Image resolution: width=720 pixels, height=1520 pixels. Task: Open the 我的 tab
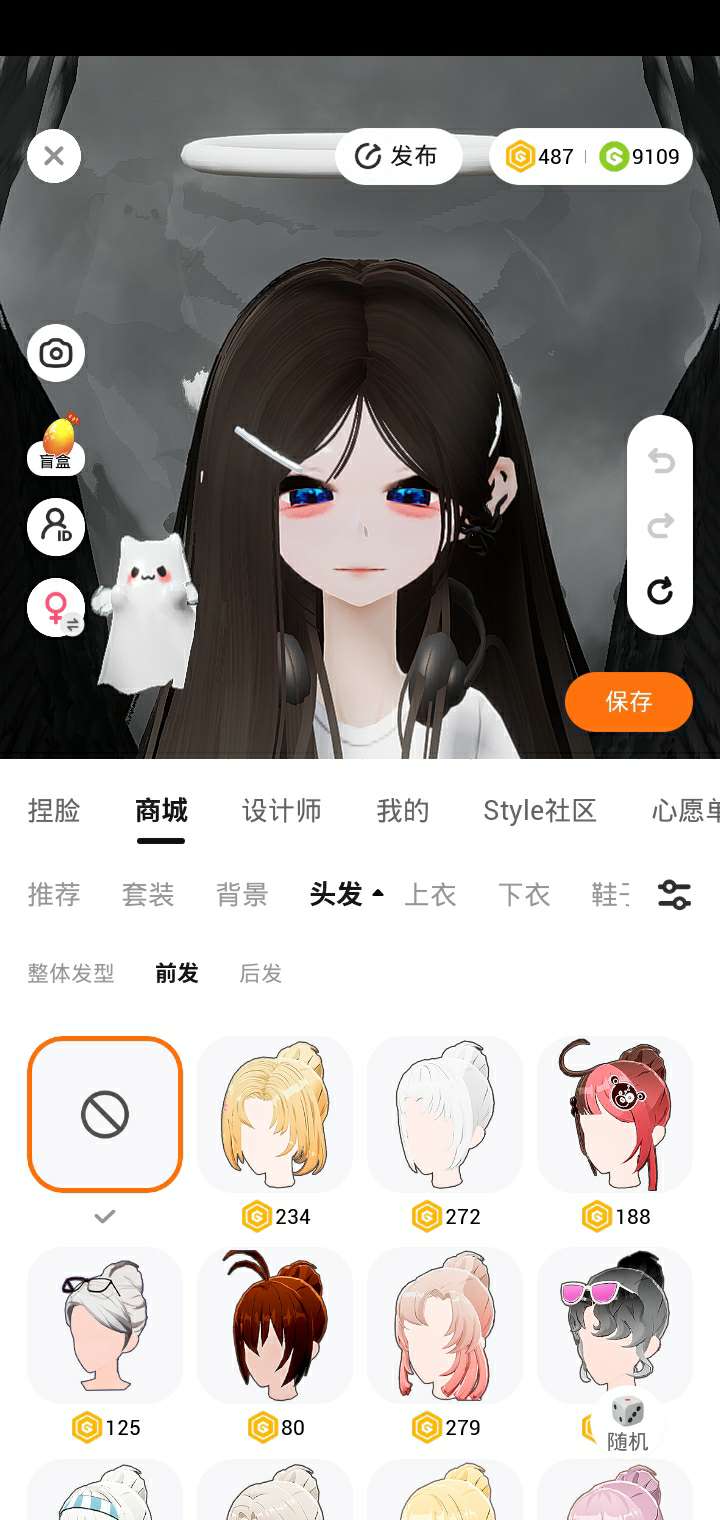[402, 810]
